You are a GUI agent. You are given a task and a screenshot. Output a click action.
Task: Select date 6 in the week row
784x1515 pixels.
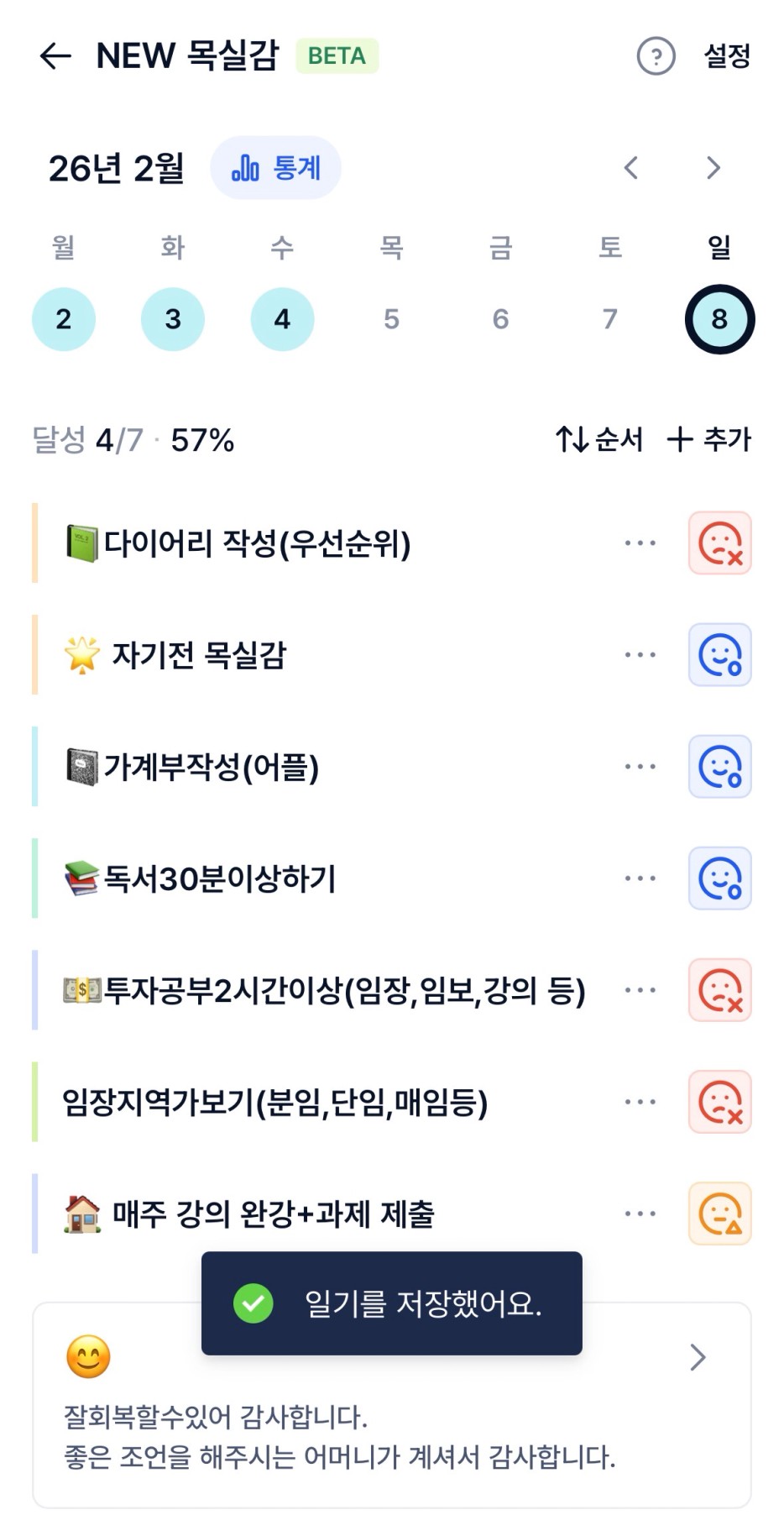[500, 319]
